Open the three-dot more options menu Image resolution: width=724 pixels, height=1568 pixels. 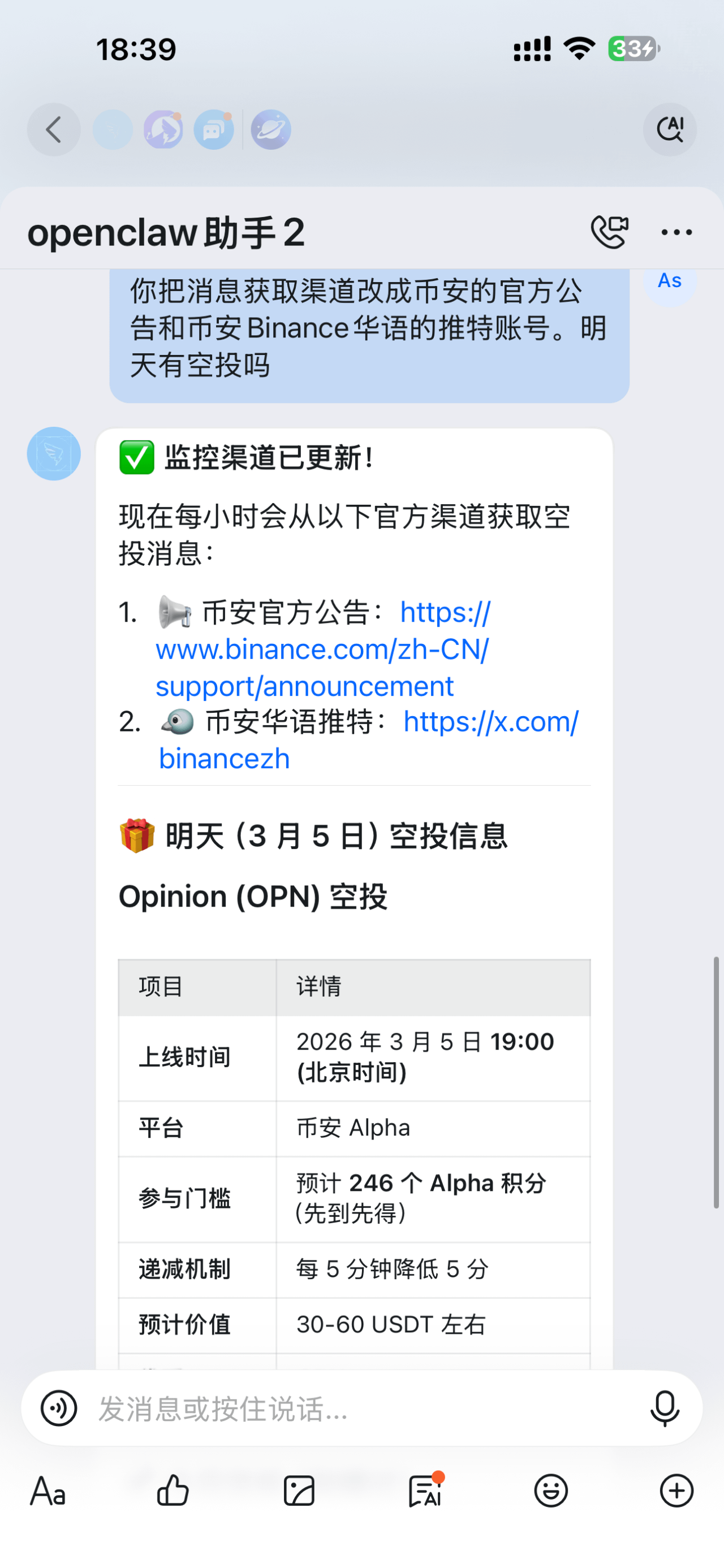point(676,232)
